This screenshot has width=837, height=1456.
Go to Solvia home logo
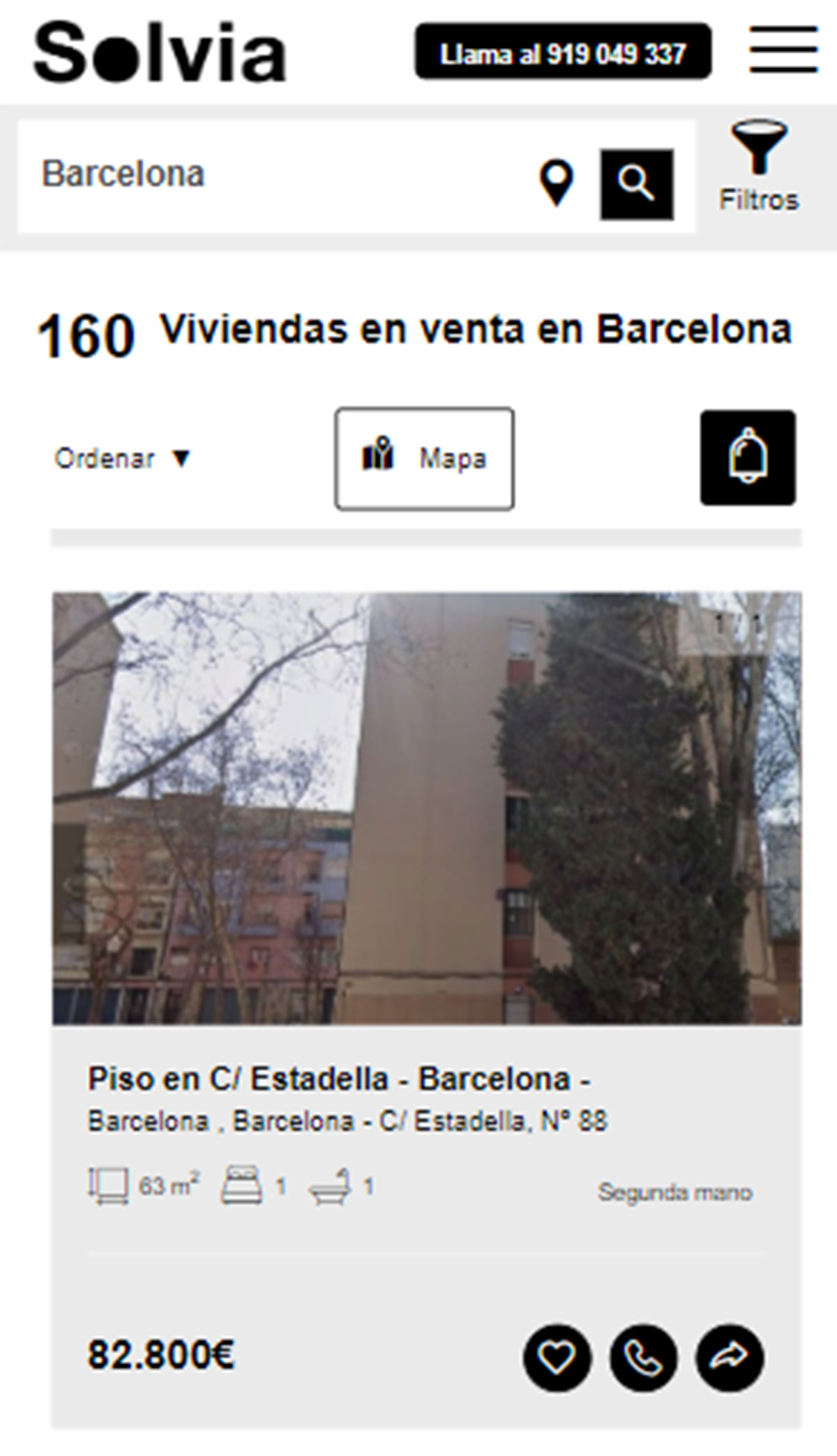160,52
